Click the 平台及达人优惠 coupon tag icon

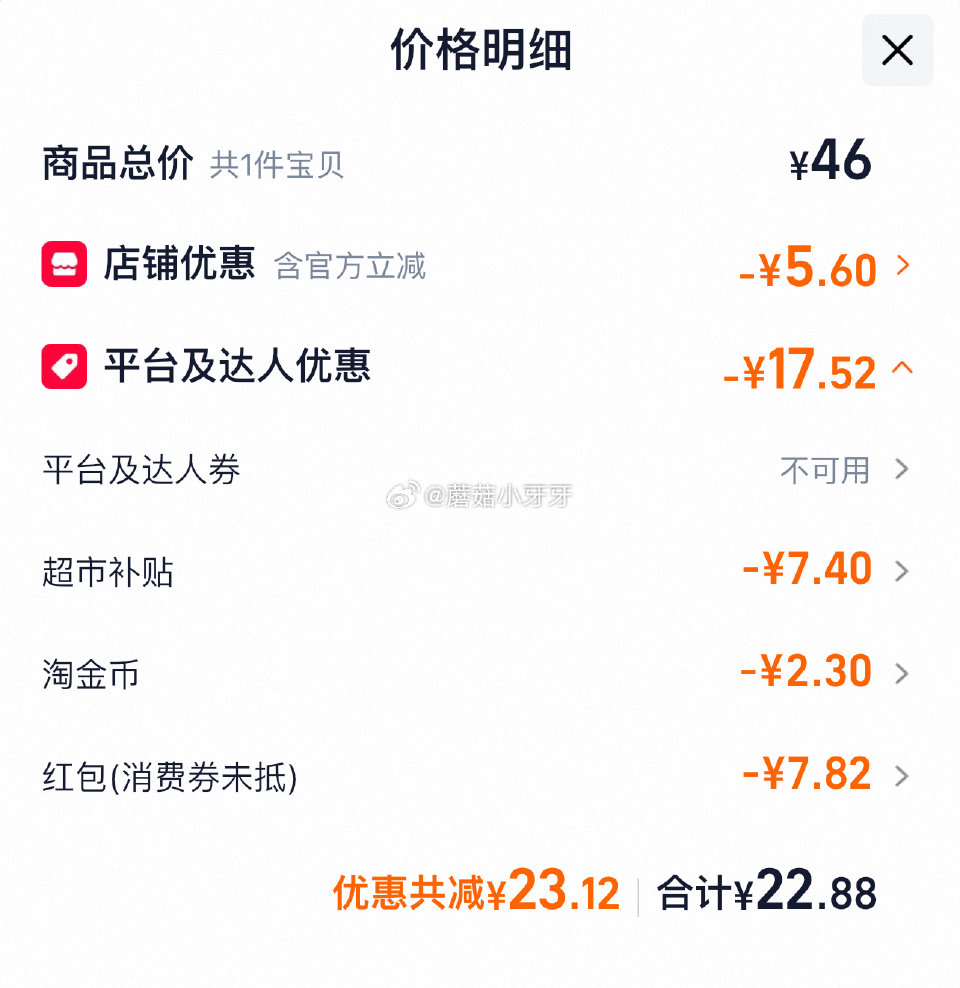64,367
